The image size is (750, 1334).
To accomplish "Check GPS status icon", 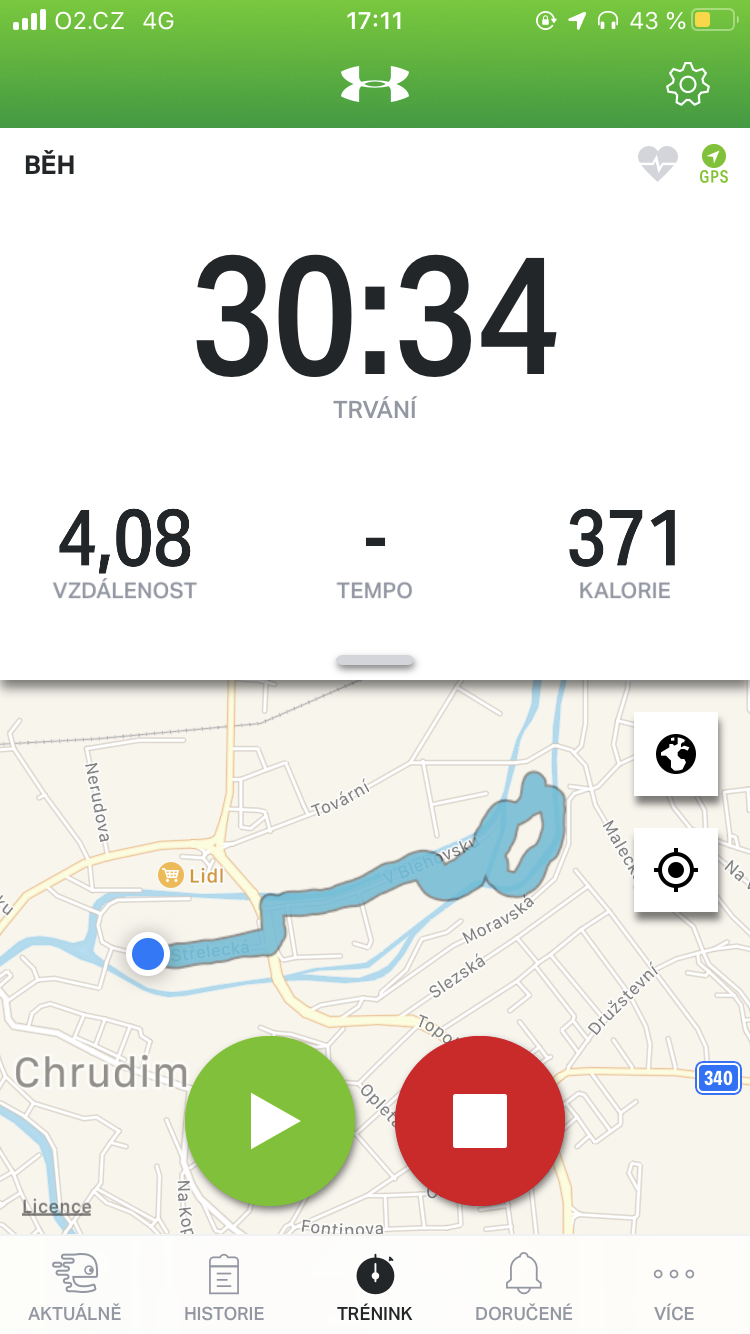I will (713, 164).
